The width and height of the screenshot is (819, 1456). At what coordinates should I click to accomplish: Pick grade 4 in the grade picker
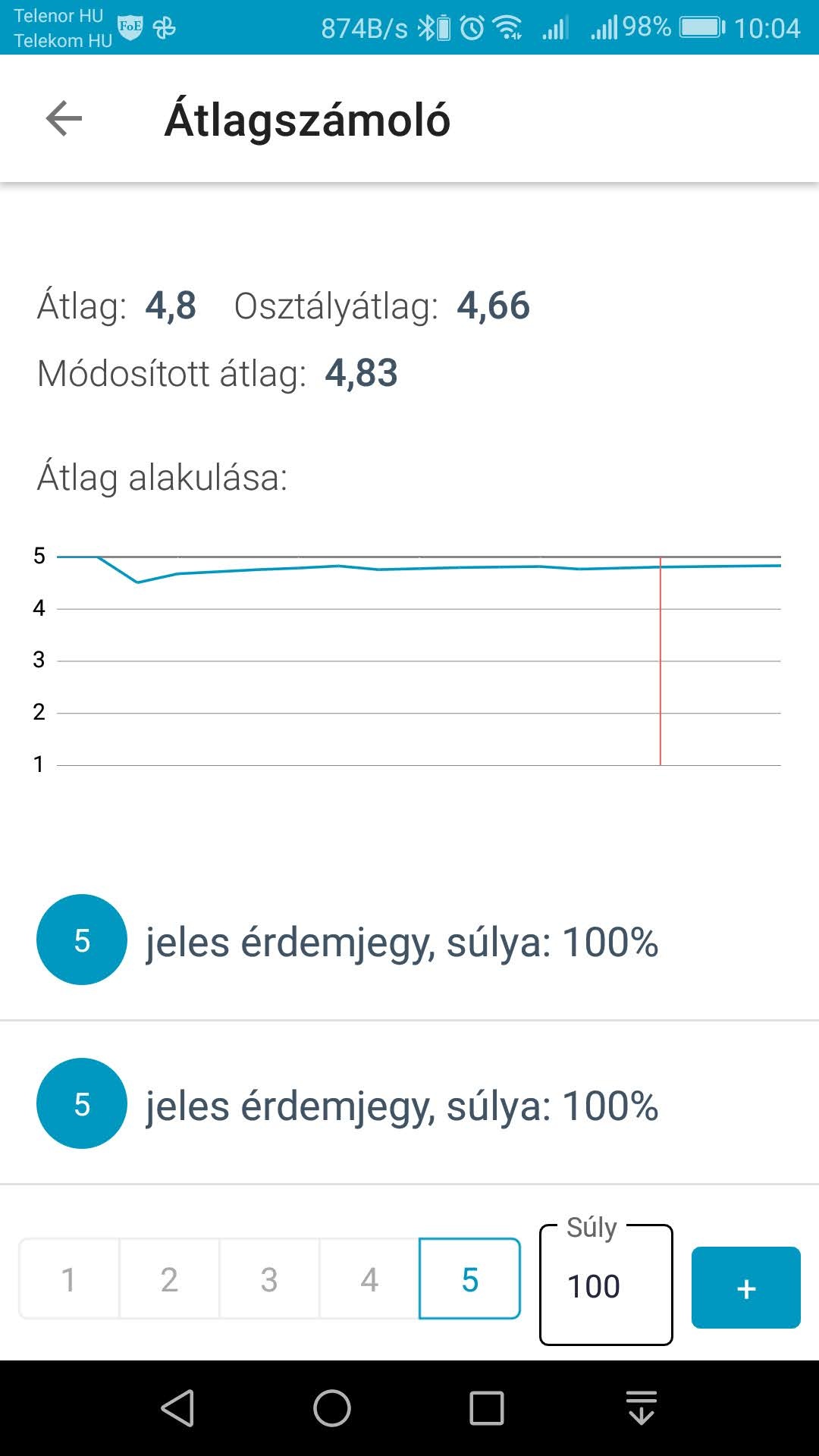pyautogui.click(x=369, y=1279)
